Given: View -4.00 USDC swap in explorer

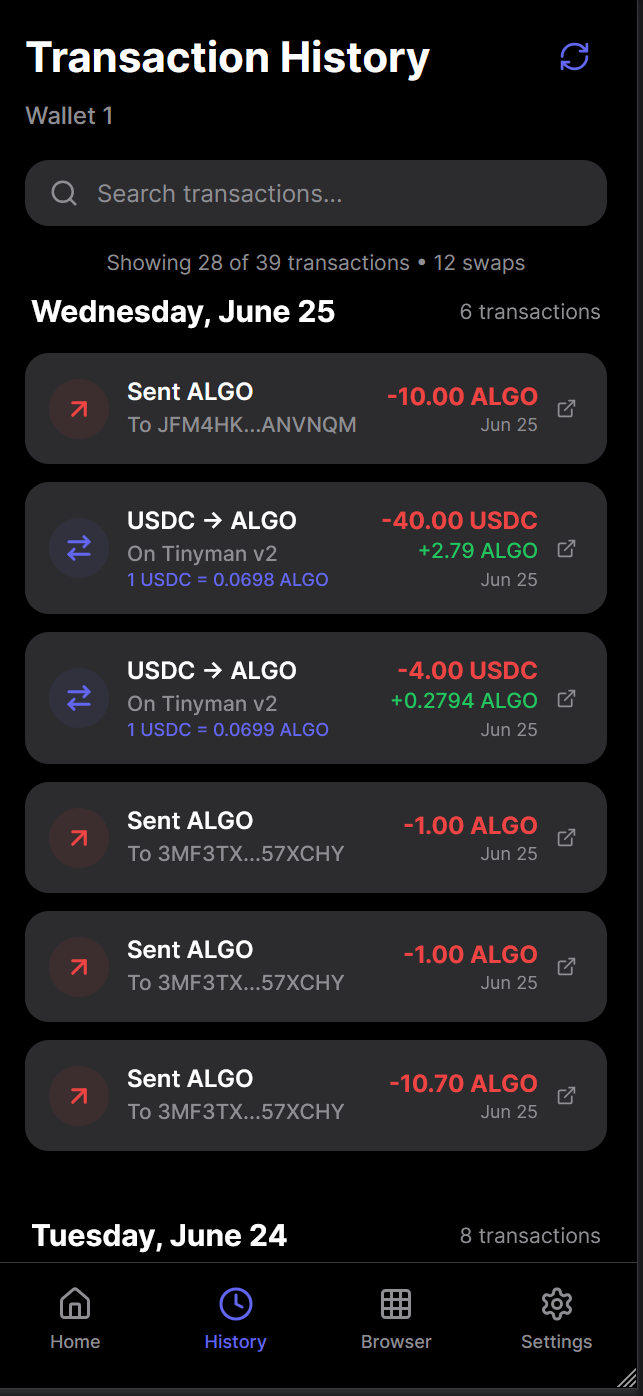Looking at the screenshot, I should [x=566, y=698].
